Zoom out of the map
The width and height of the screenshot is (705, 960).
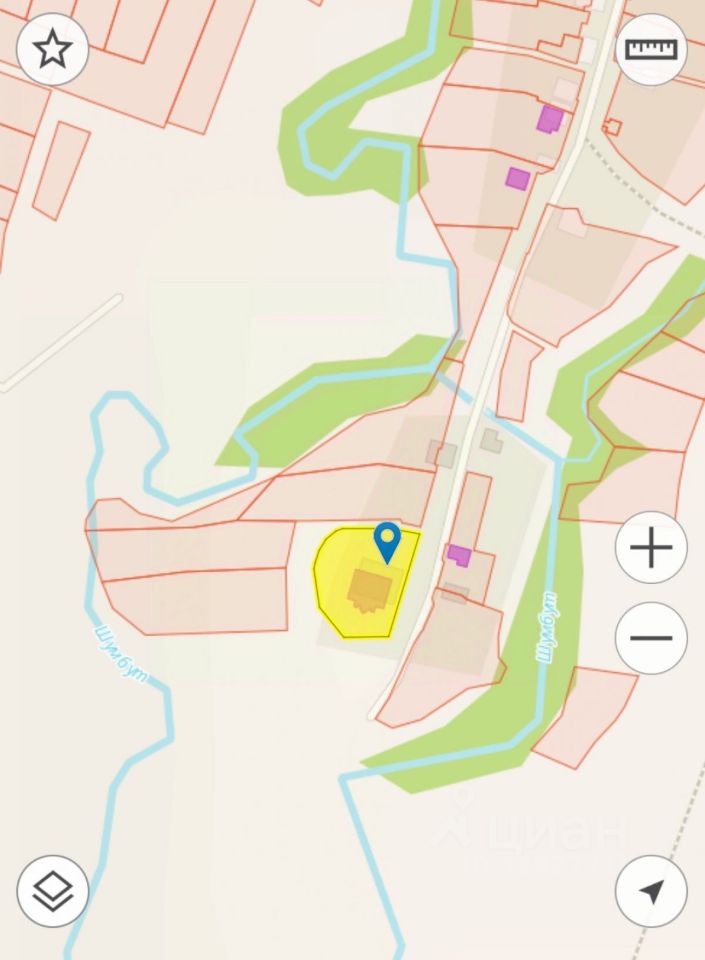[651, 637]
